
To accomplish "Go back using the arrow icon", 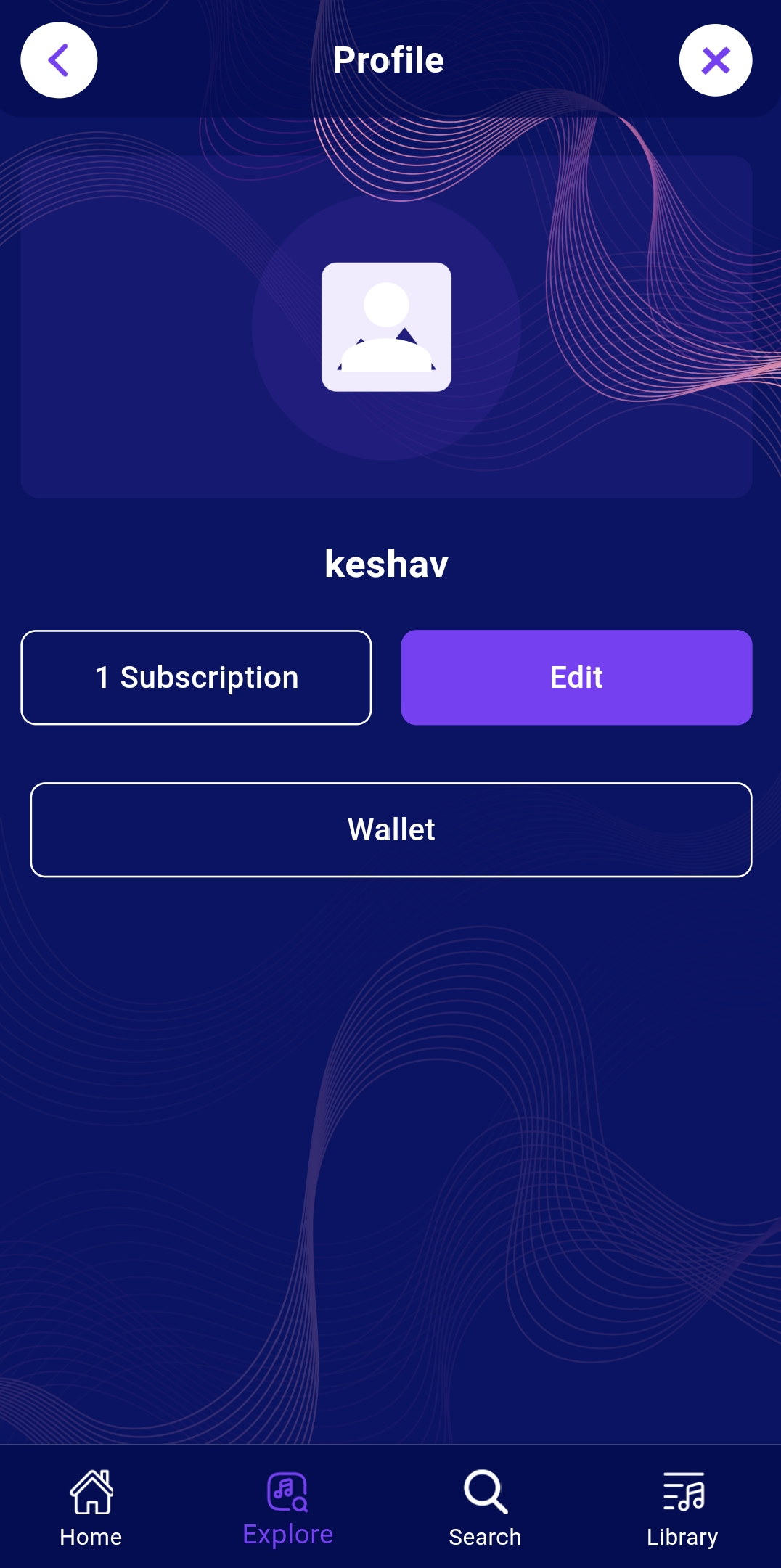I will tap(59, 60).
